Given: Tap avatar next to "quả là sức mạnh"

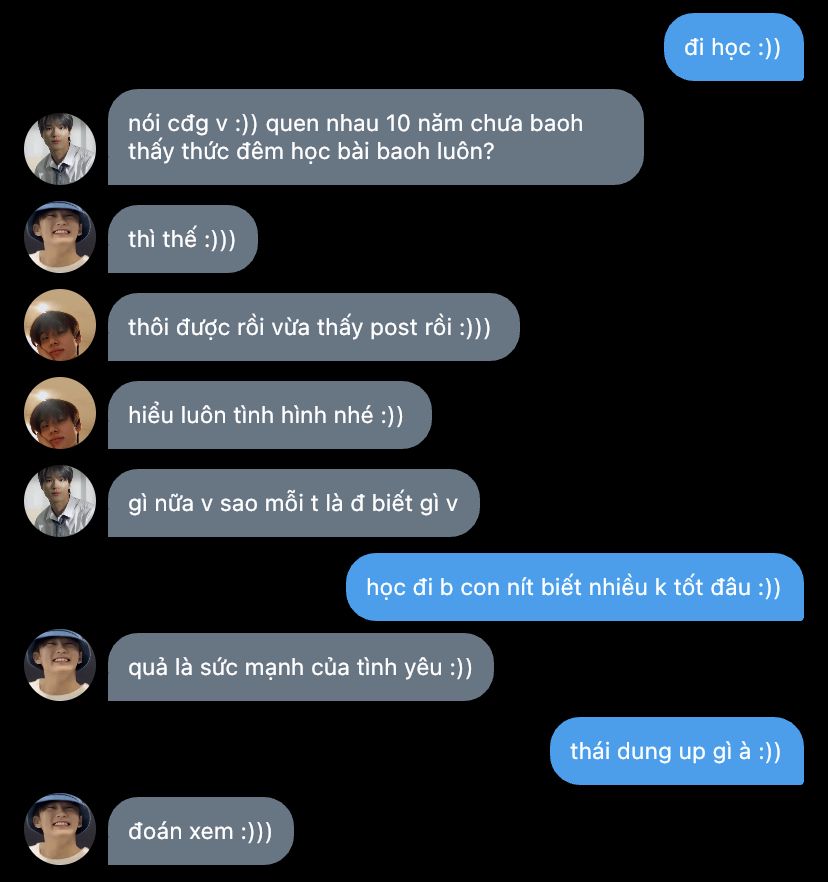Looking at the screenshot, I should [x=60, y=665].
